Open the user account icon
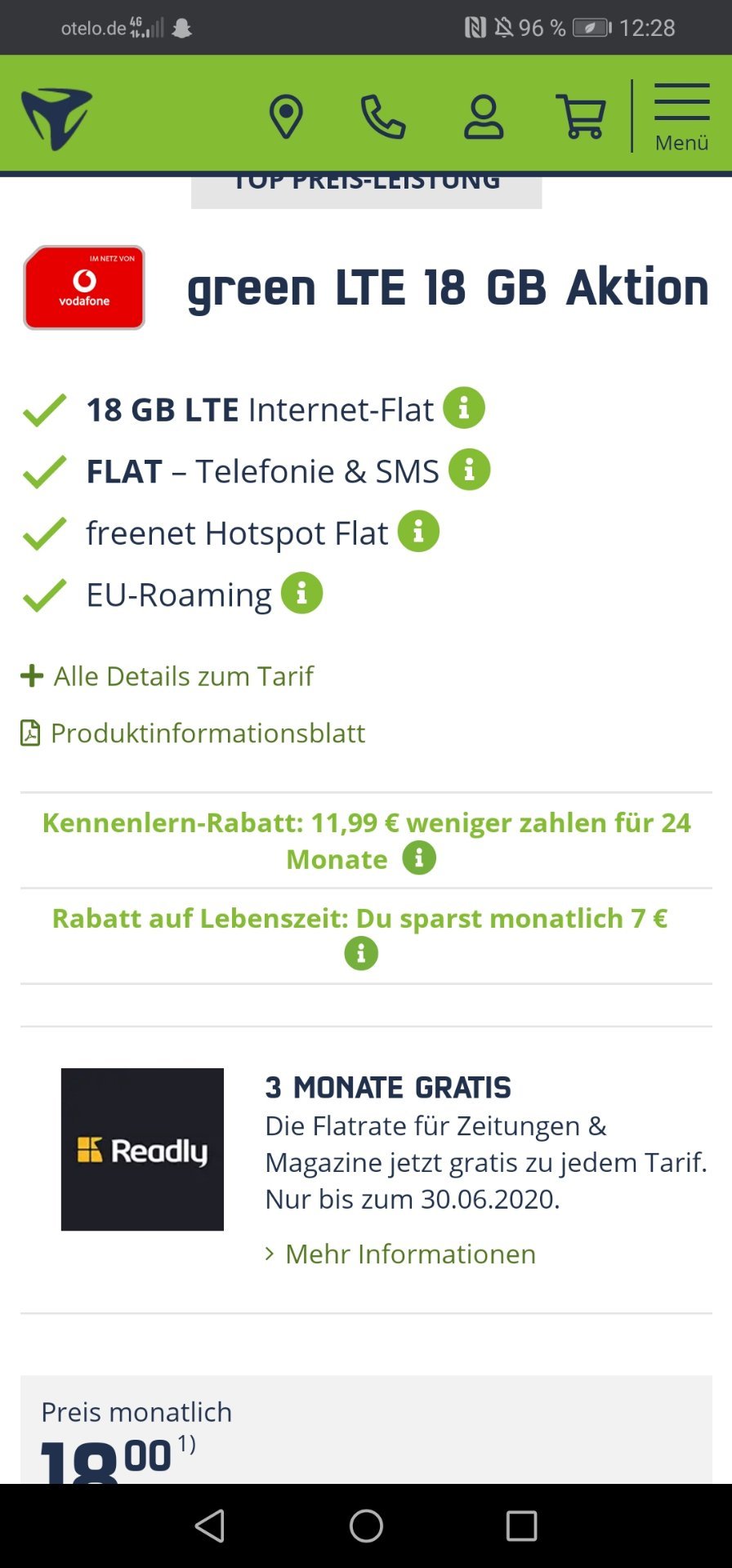 (x=484, y=117)
